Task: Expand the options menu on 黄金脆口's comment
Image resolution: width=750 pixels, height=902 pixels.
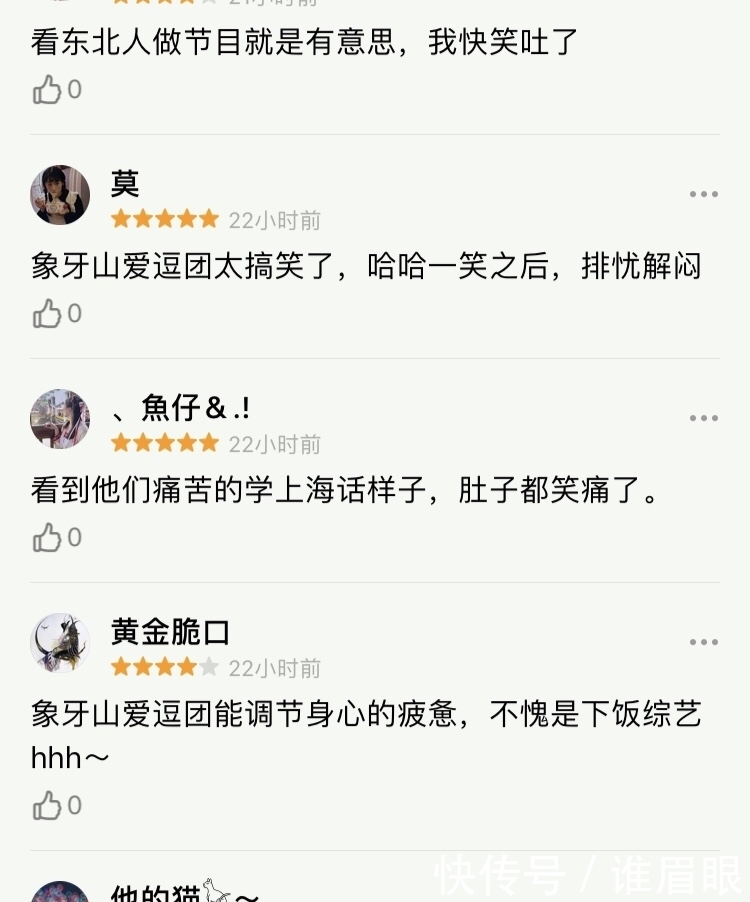Action: 706,641
